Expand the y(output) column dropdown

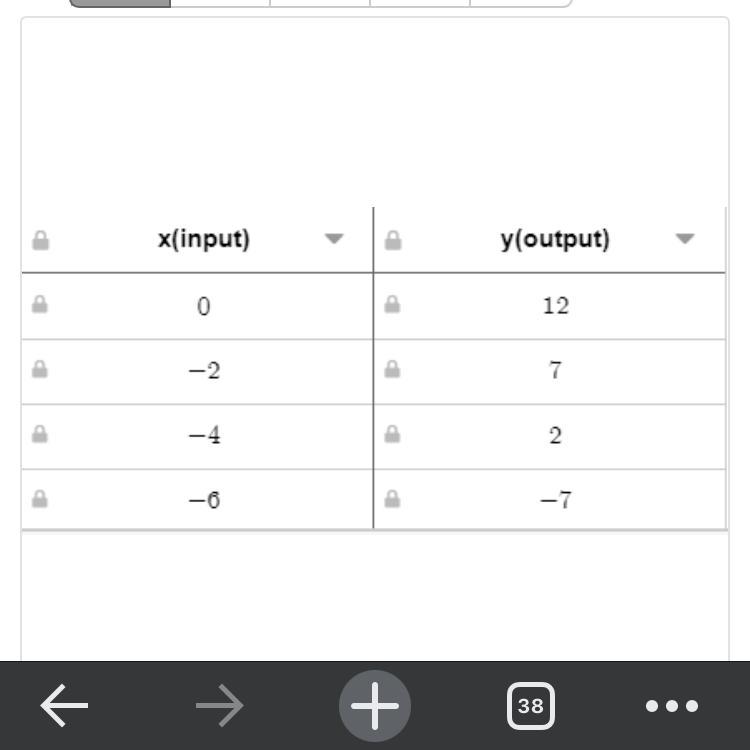click(x=685, y=239)
